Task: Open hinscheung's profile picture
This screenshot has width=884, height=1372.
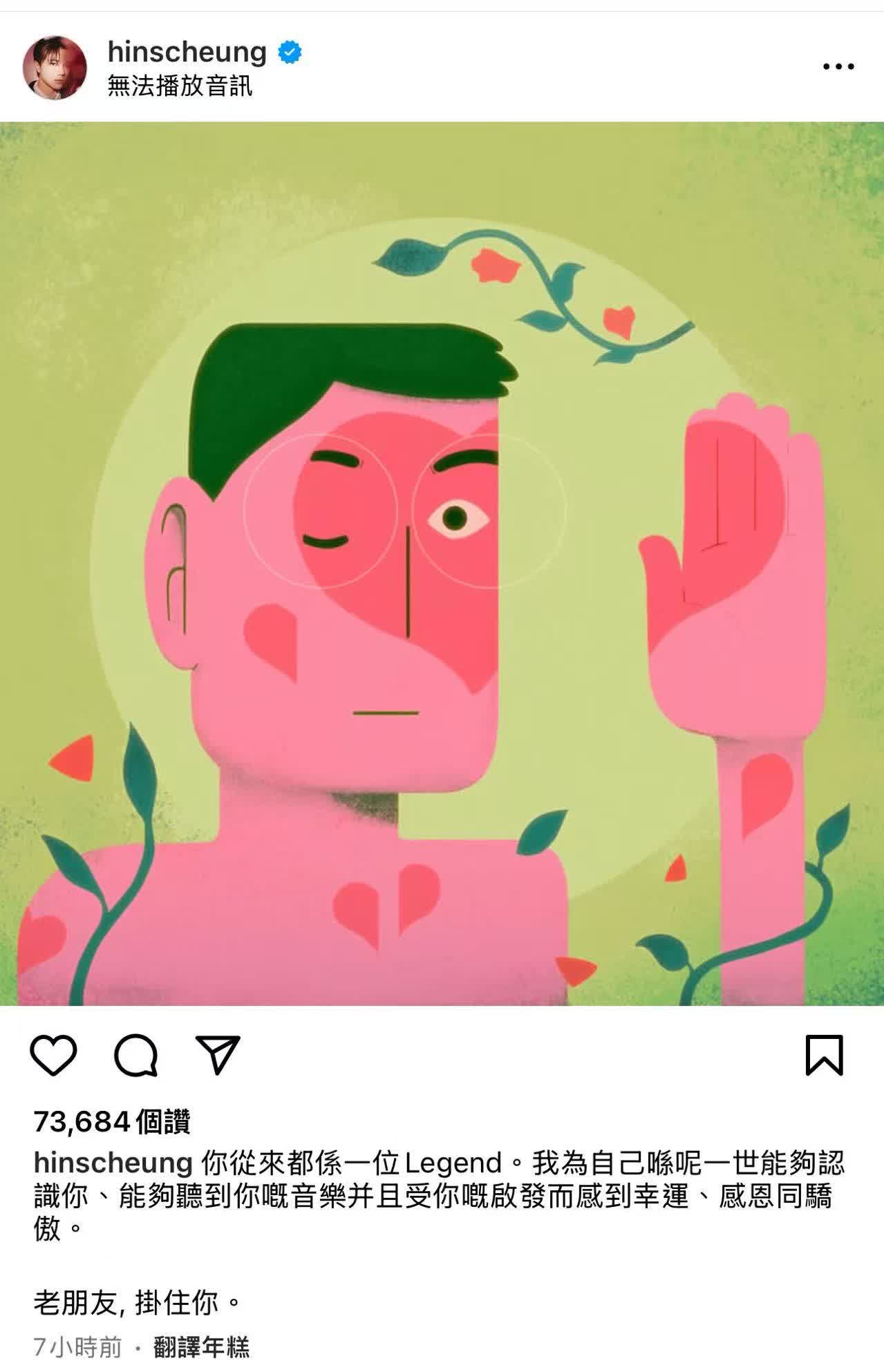Action: click(55, 68)
